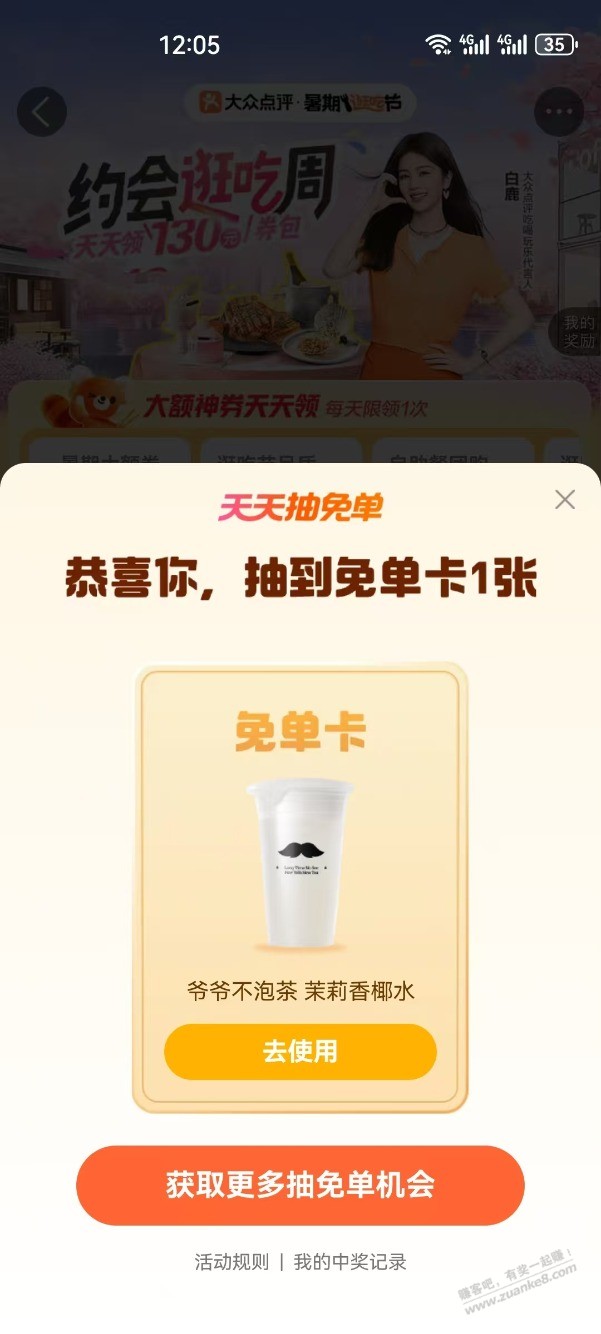Tap 去使用 to use the free card
This screenshot has height=1334, width=601.
pyautogui.click(x=300, y=1051)
